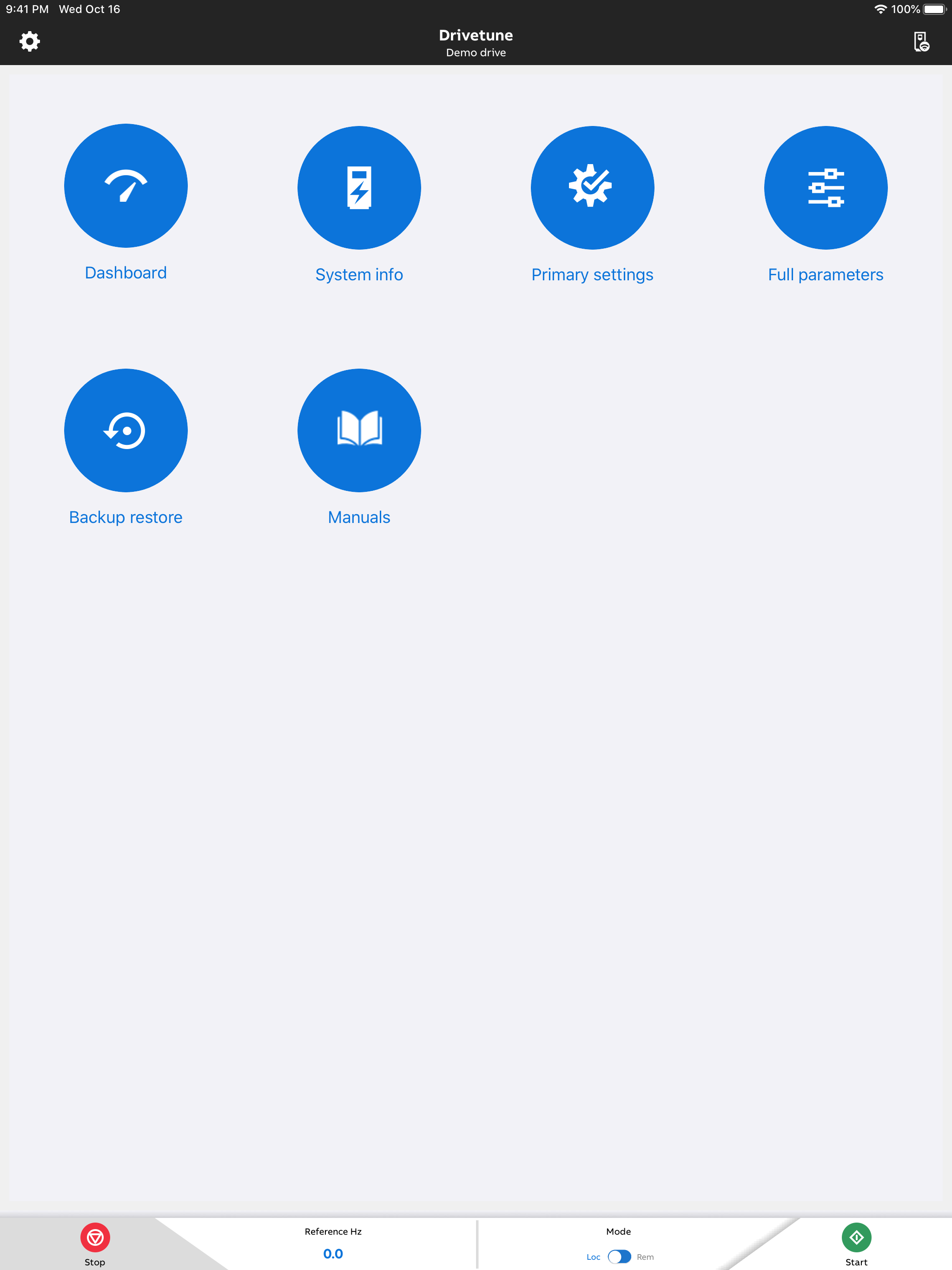Tap the drive connection icon
This screenshot has width=952, height=1270.
click(922, 41)
